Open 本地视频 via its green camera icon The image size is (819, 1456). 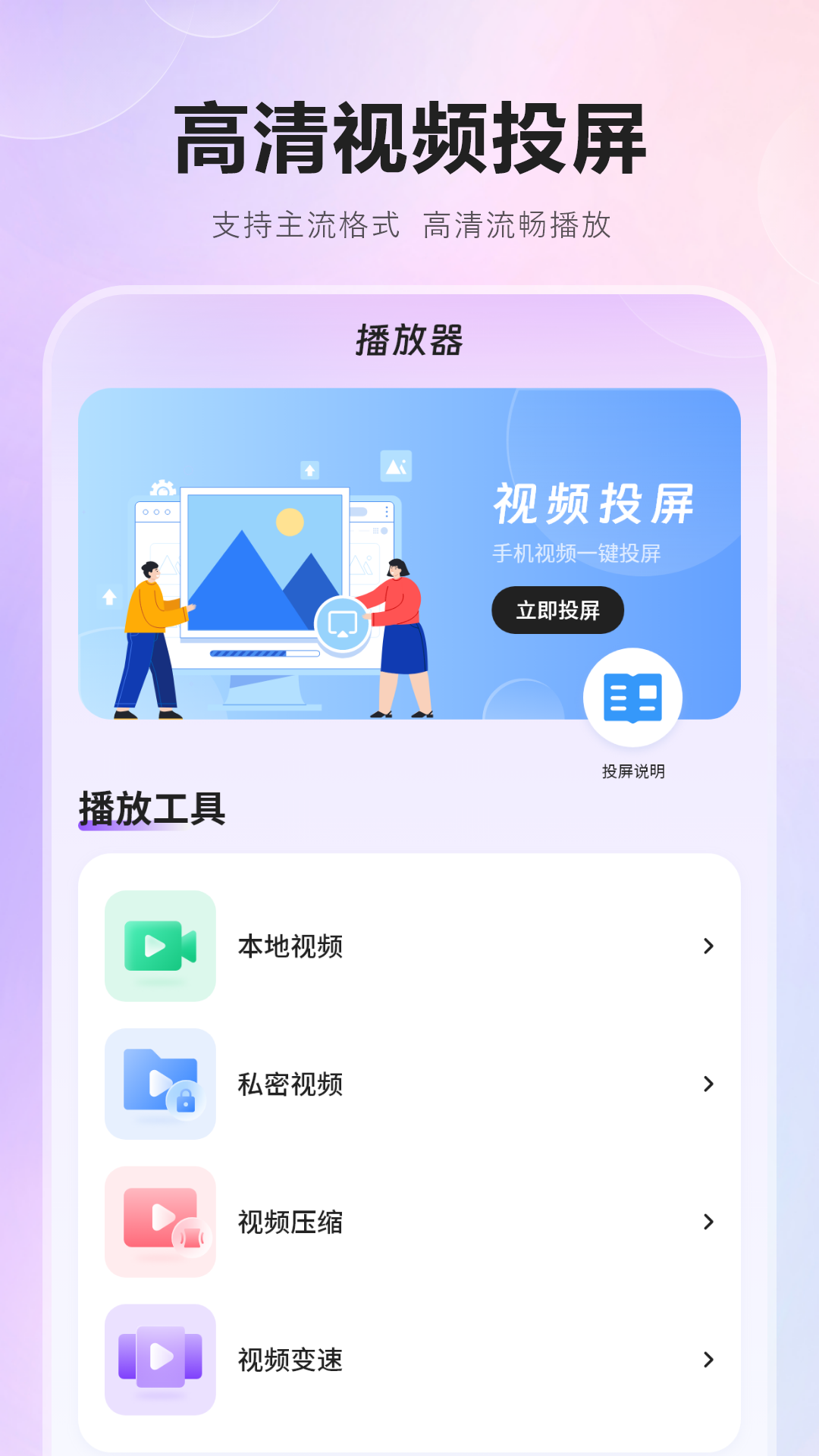coord(159,946)
